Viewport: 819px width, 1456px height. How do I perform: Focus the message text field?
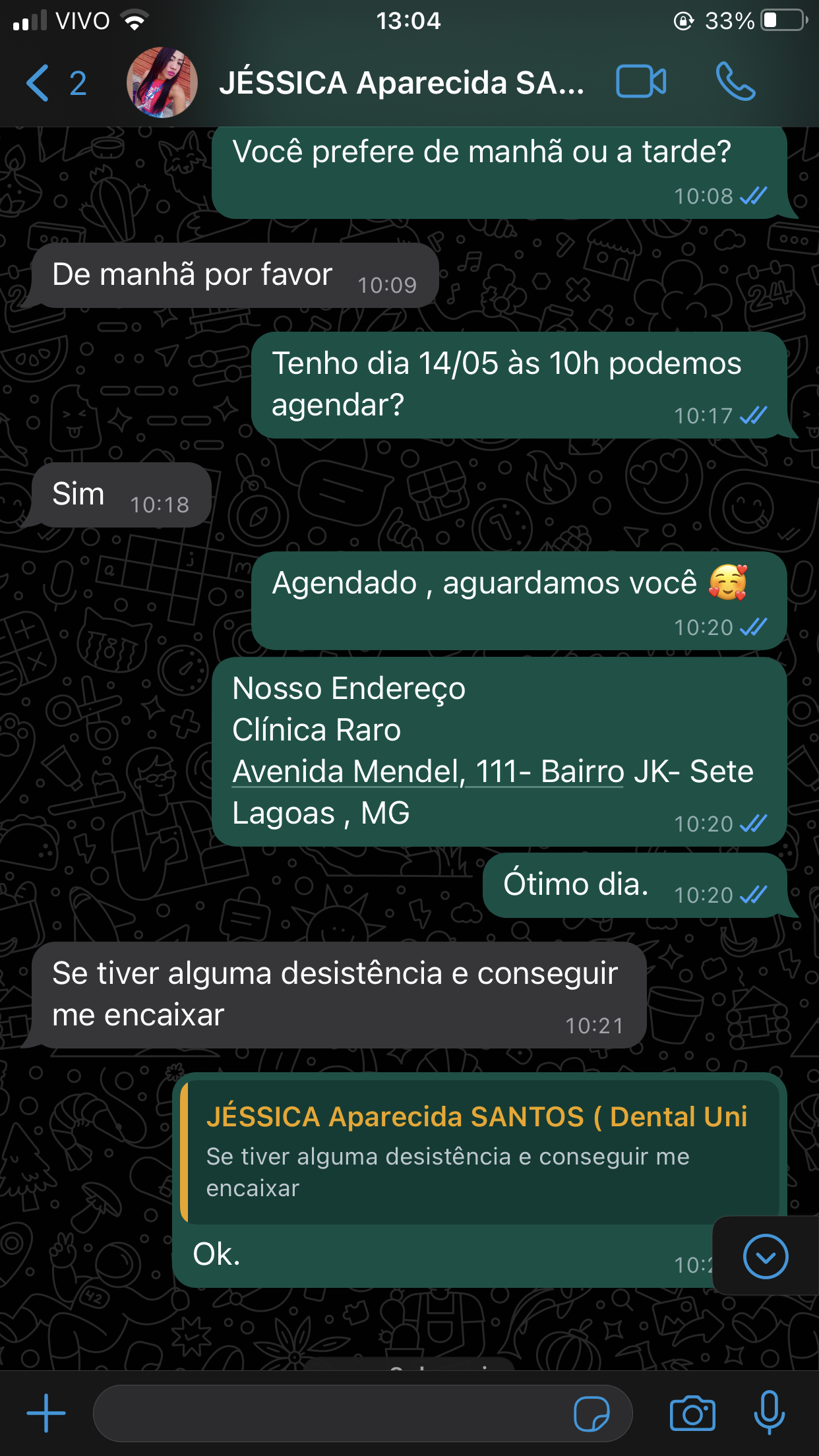point(330,1413)
